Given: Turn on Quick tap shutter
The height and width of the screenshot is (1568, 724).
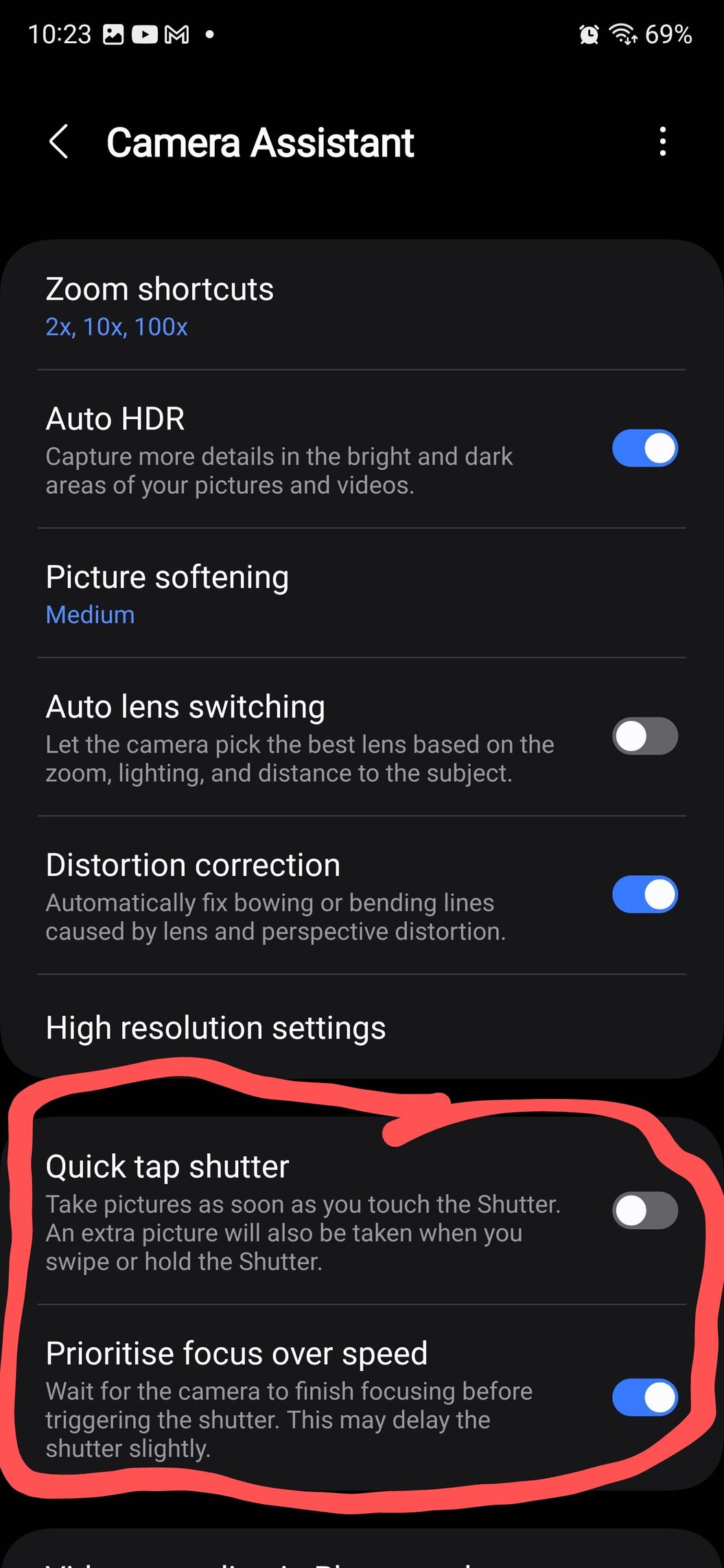Looking at the screenshot, I should coord(644,1211).
